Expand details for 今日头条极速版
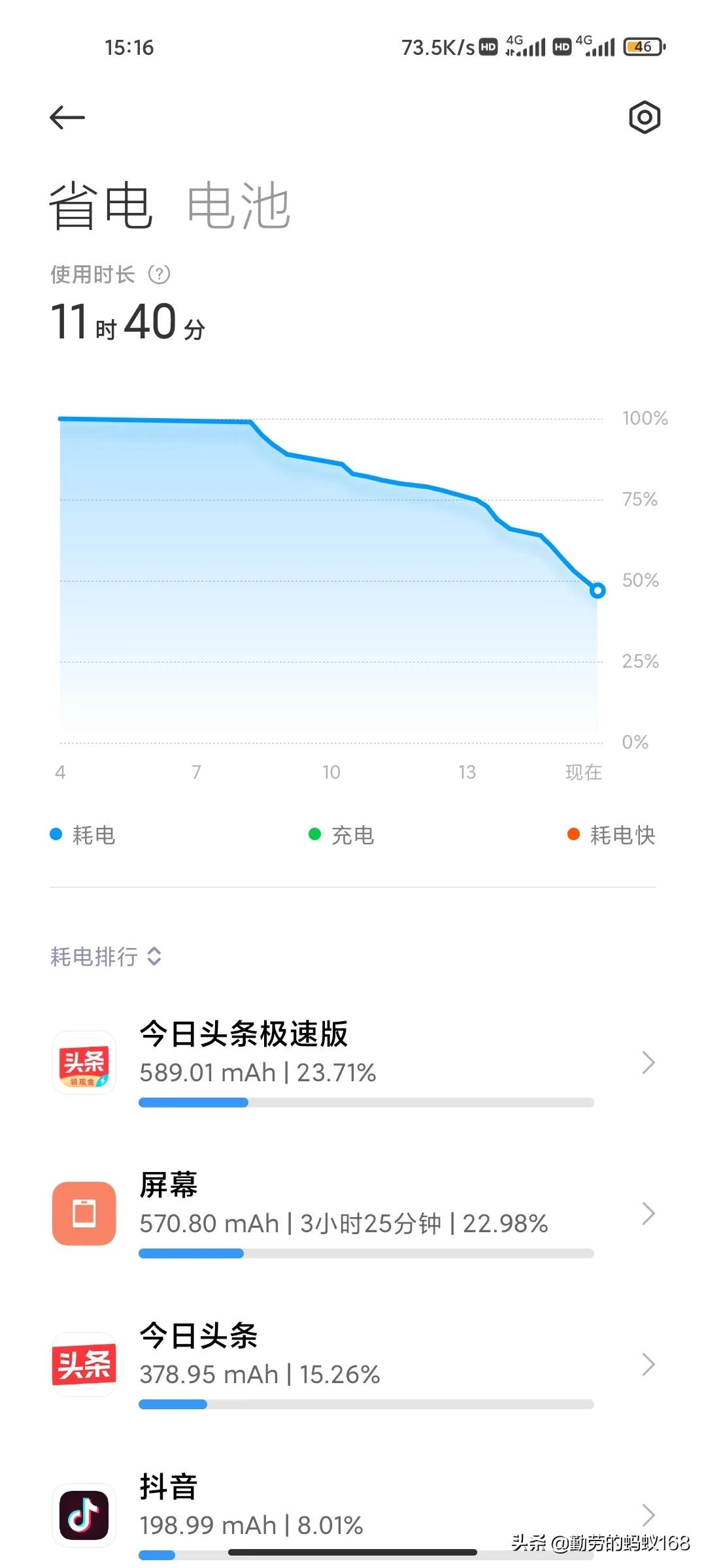The width and height of the screenshot is (706, 1568). point(648,1063)
